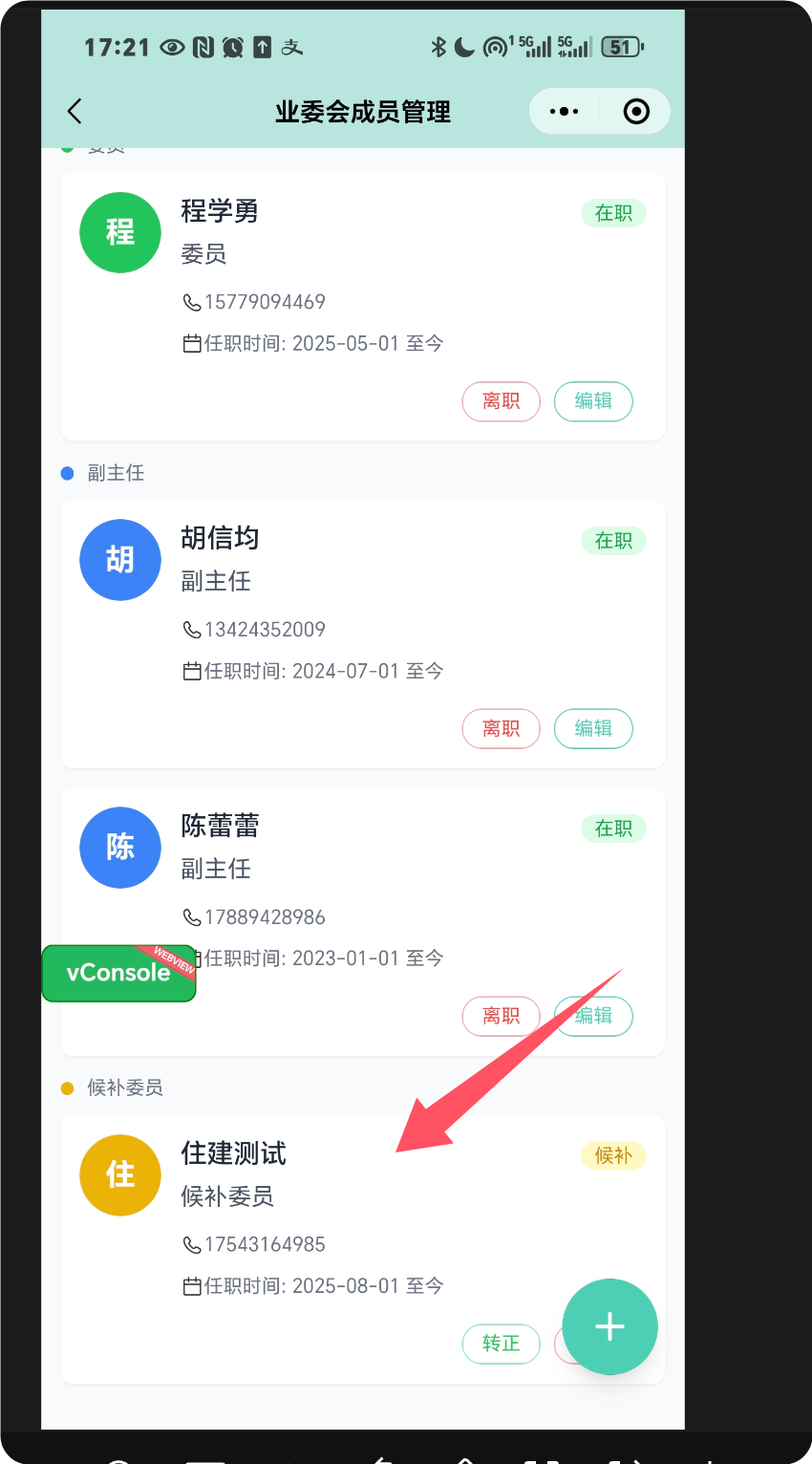Open the mini program more menu
The width and height of the screenshot is (812, 1464).
click(565, 112)
